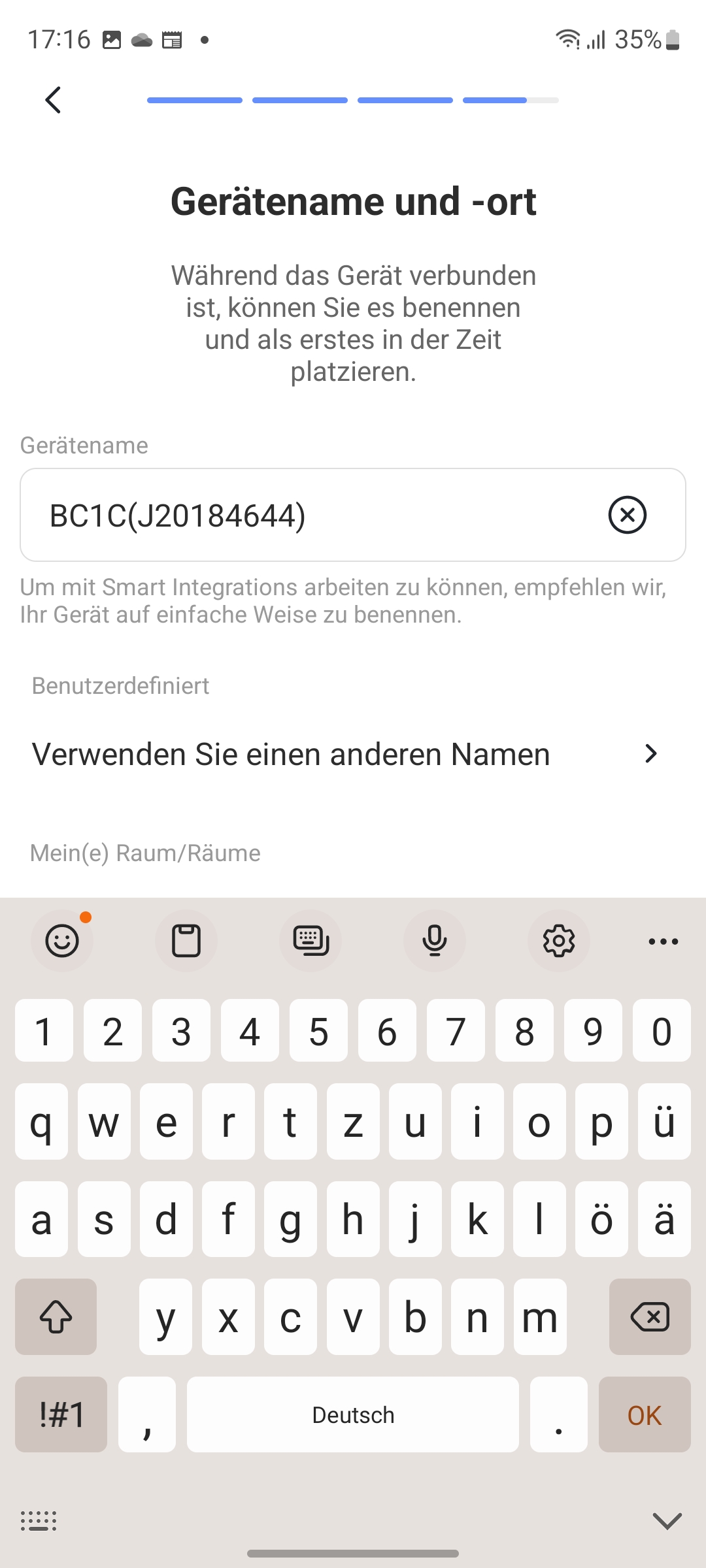Edit the Gerätename input field
The height and width of the screenshot is (1568, 706).
(x=314, y=515)
